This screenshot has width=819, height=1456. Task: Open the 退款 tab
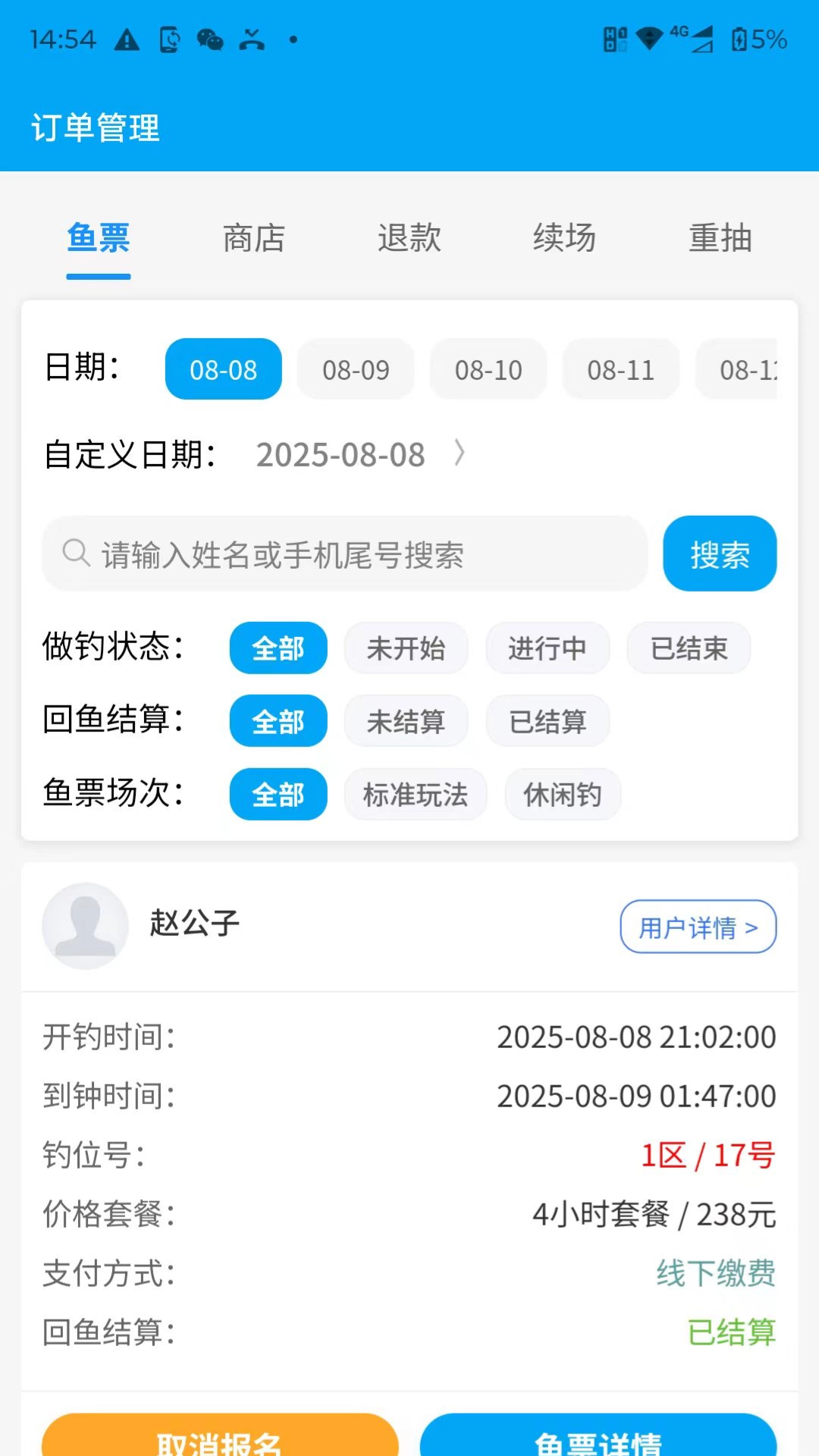pos(409,238)
